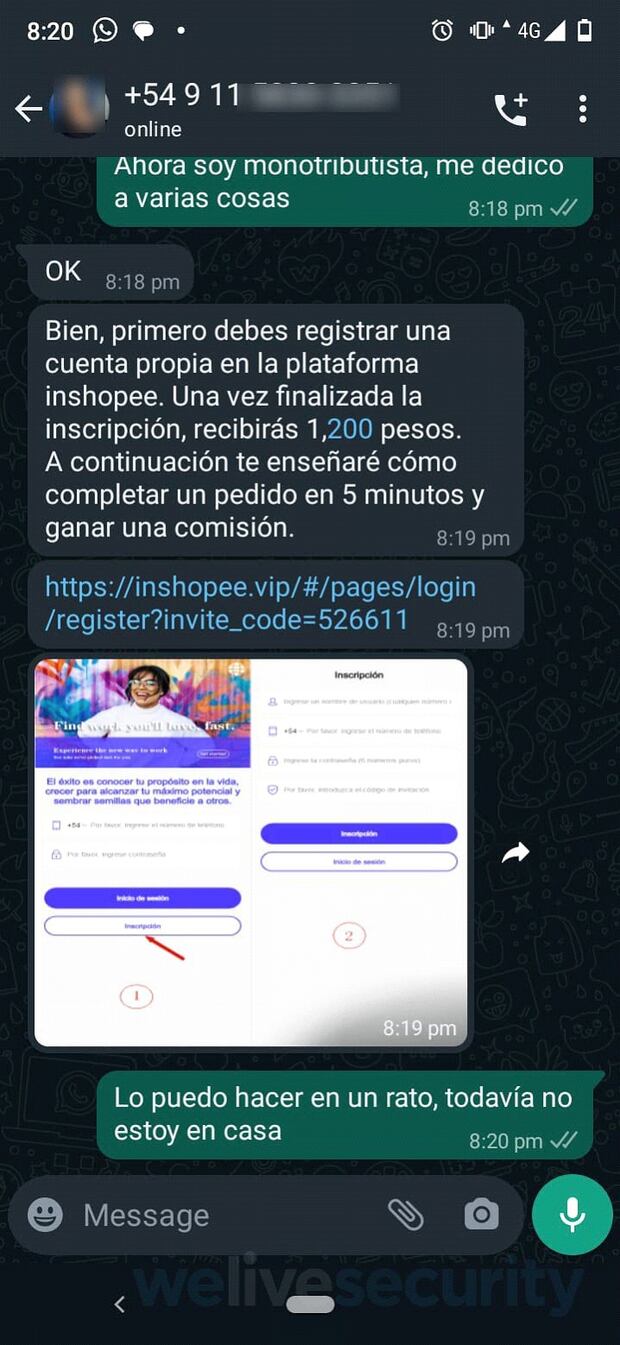620x1345 pixels.
Task: Open the camera from the message bar
Action: point(481,1215)
